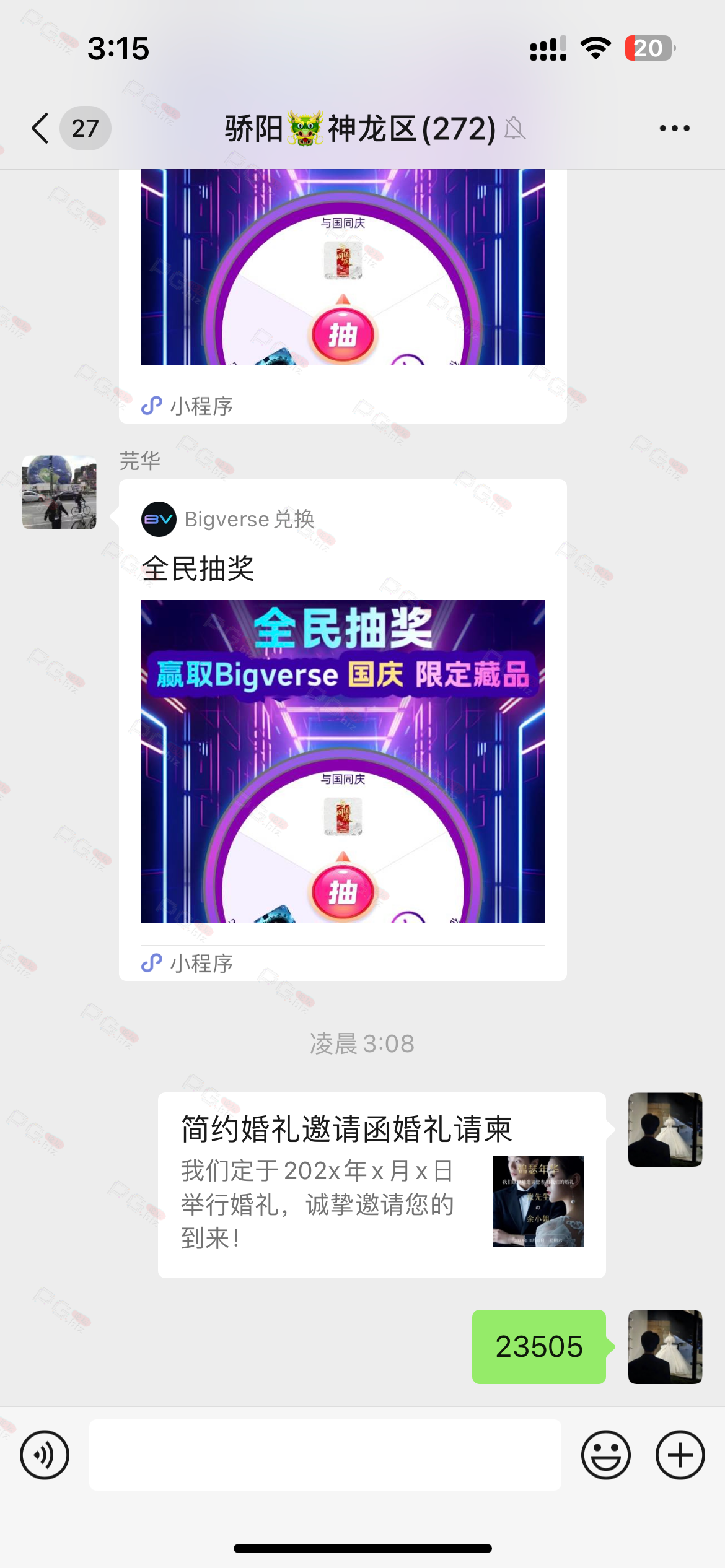This screenshot has width=725, height=1568.
Task: Tap the 23505 message bubble
Action: pos(538,1346)
